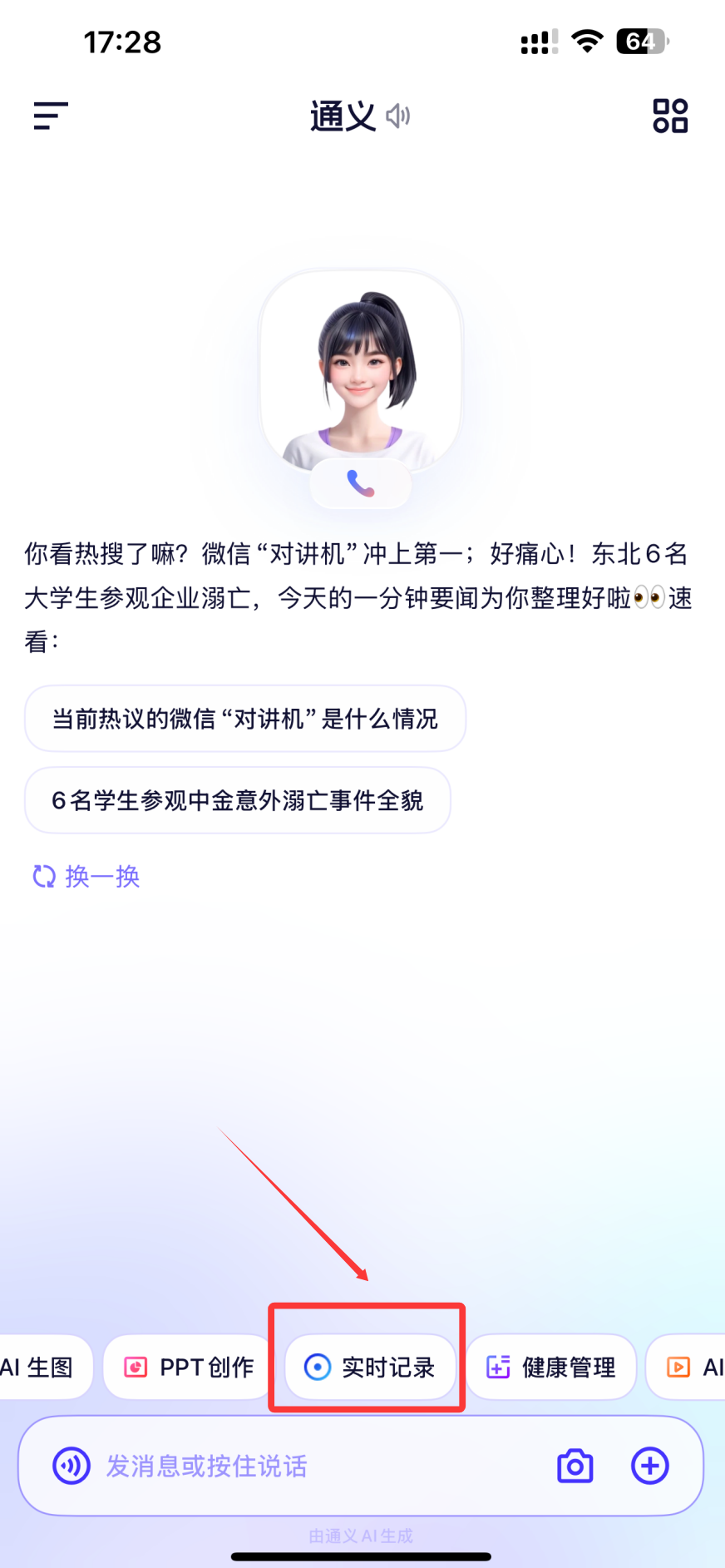Screen dimensions: 725x1568
Task: Toggle the speaker icon beside 通义
Action: (x=398, y=116)
